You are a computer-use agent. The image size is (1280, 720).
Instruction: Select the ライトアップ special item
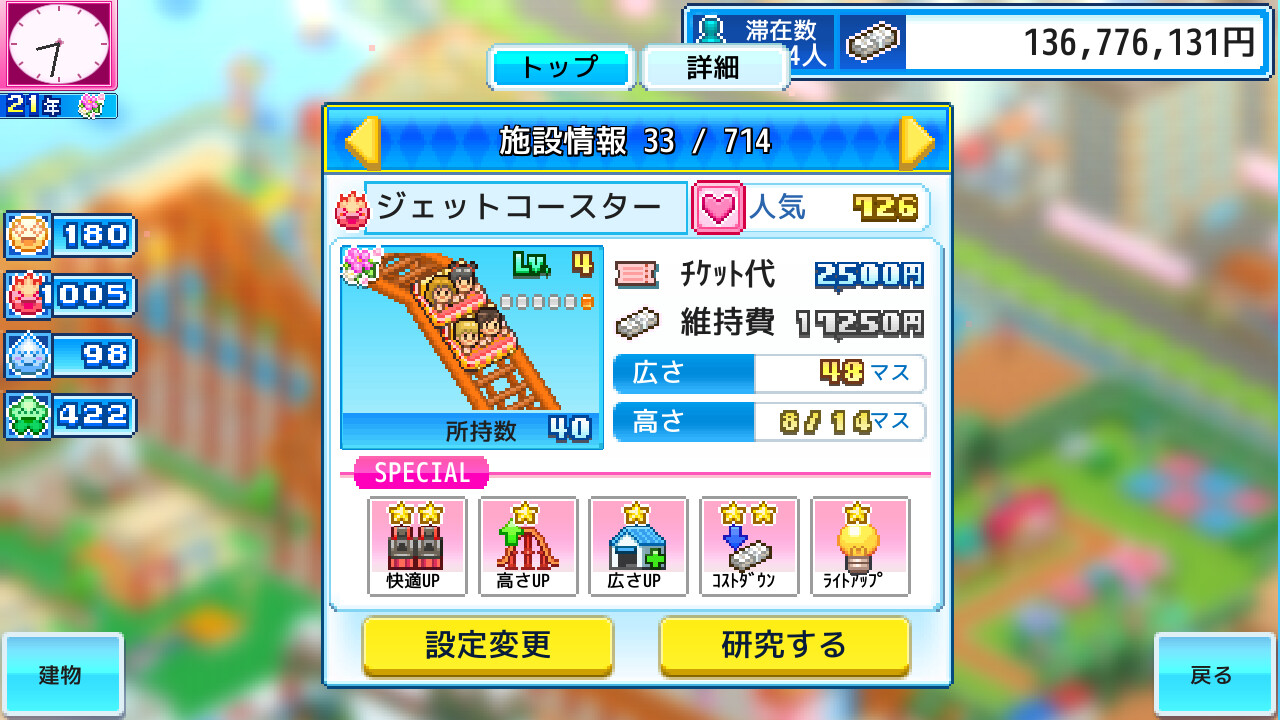click(x=859, y=546)
